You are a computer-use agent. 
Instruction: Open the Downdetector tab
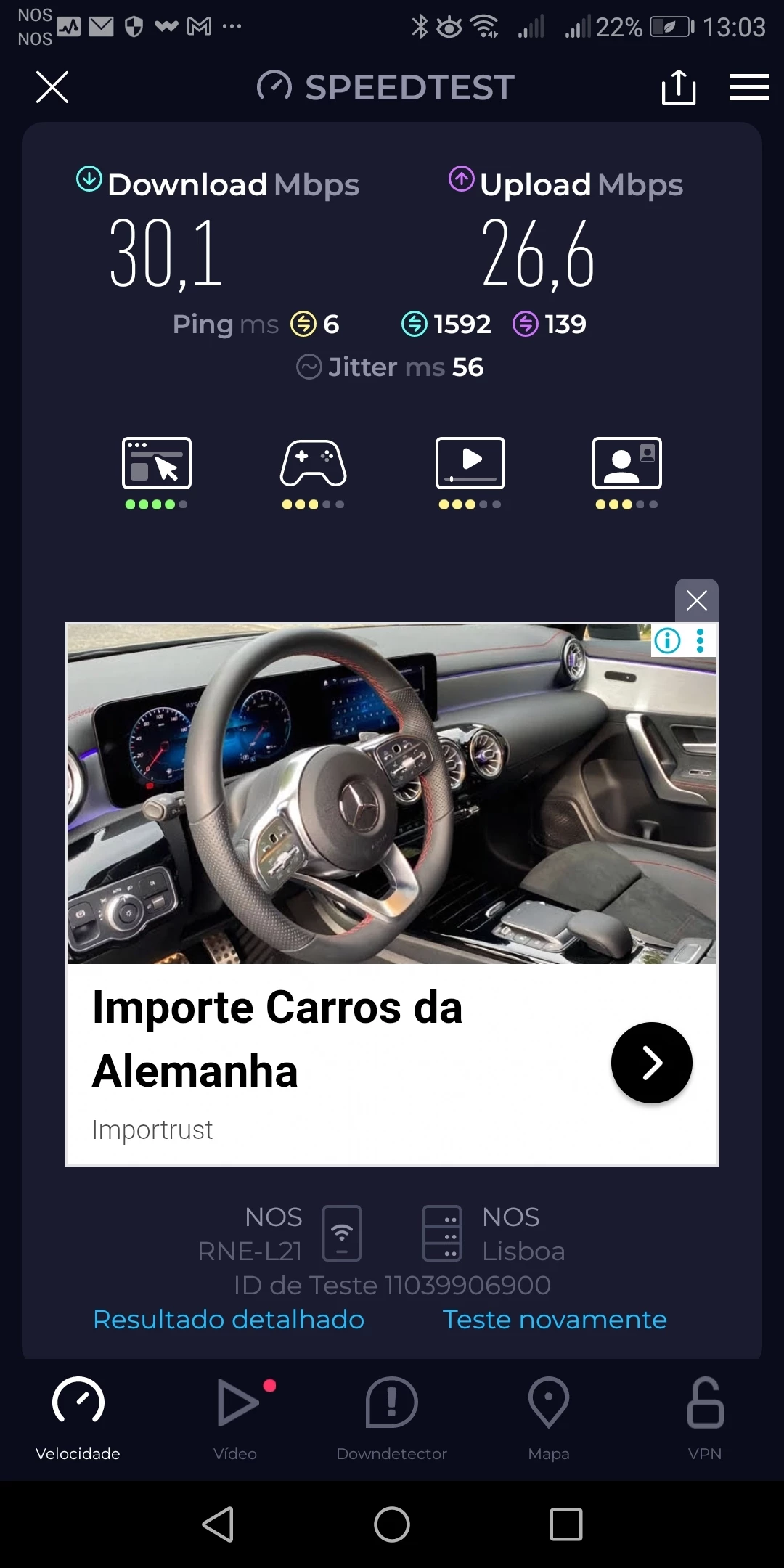pyautogui.click(x=392, y=1417)
